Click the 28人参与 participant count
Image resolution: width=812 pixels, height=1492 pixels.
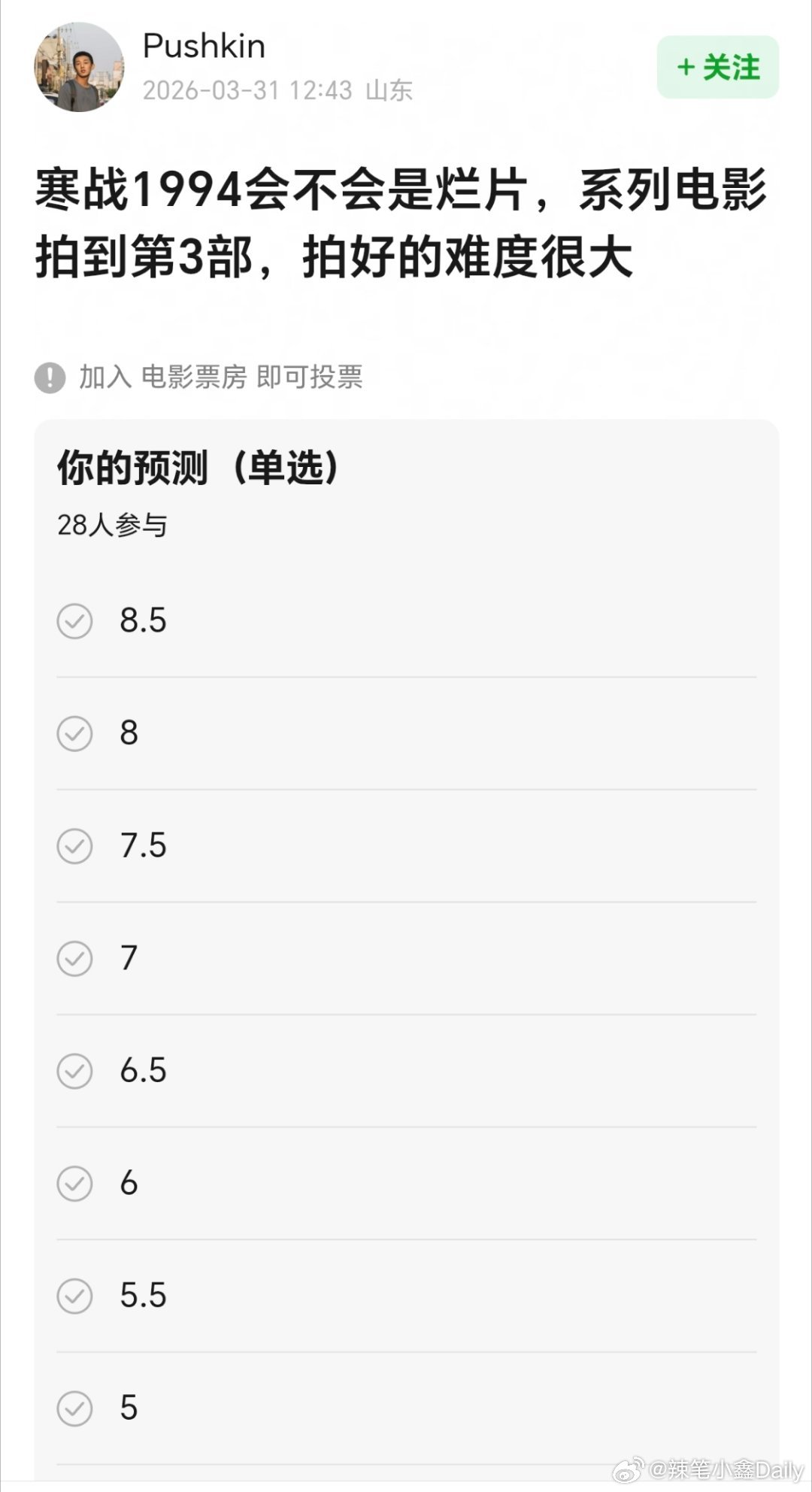point(111,526)
